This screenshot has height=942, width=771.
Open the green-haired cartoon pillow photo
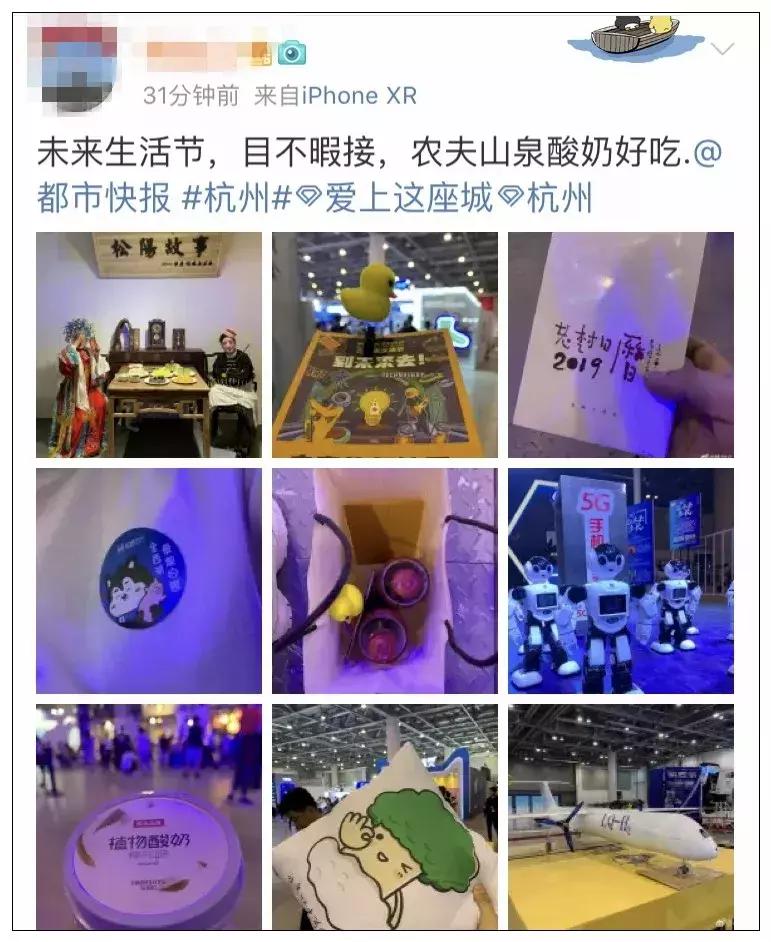[384, 817]
